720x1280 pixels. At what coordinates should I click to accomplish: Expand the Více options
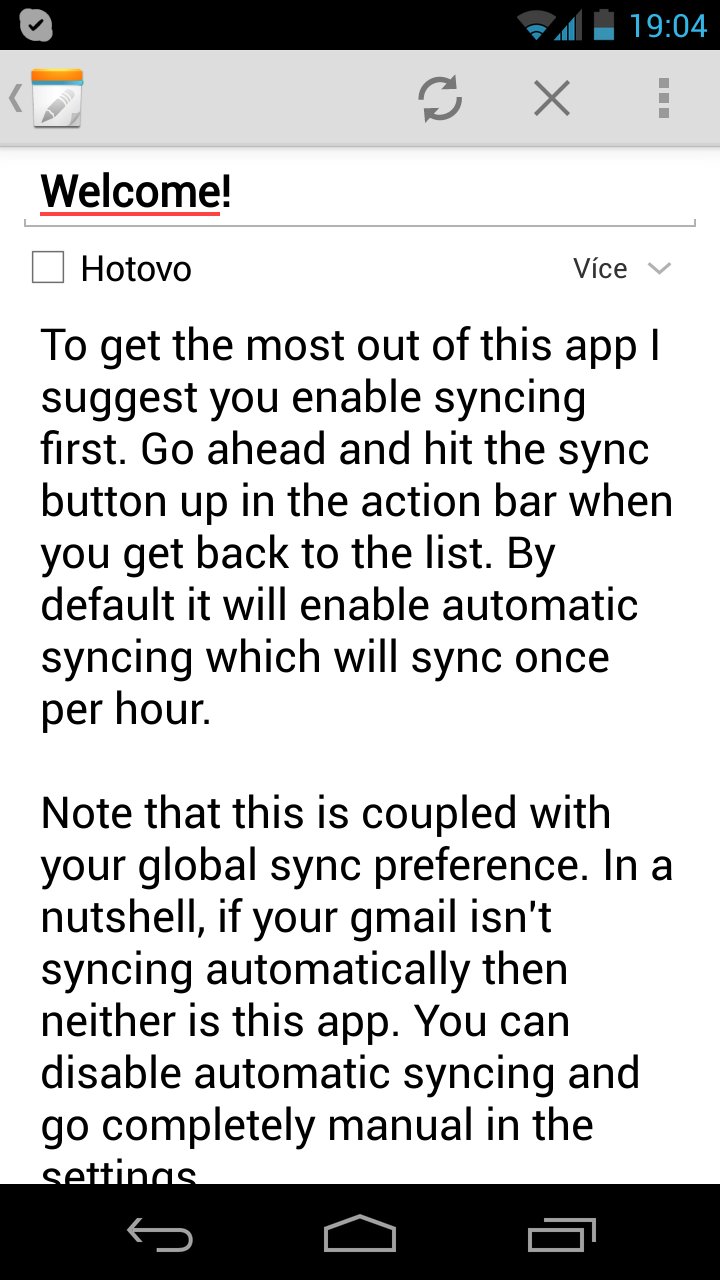coord(621,268)
